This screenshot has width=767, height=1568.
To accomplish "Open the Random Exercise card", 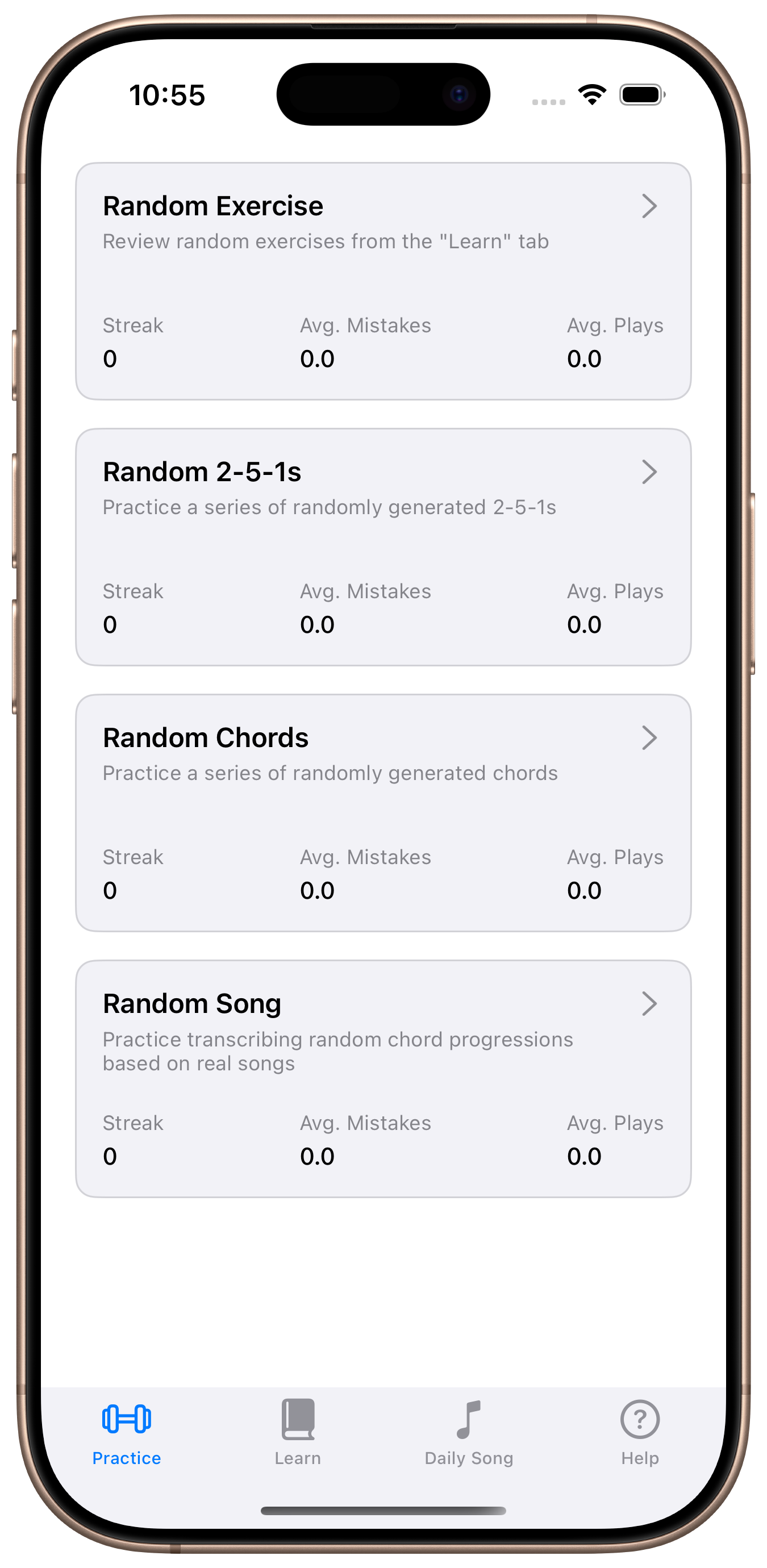I will (x=383, y=281).
